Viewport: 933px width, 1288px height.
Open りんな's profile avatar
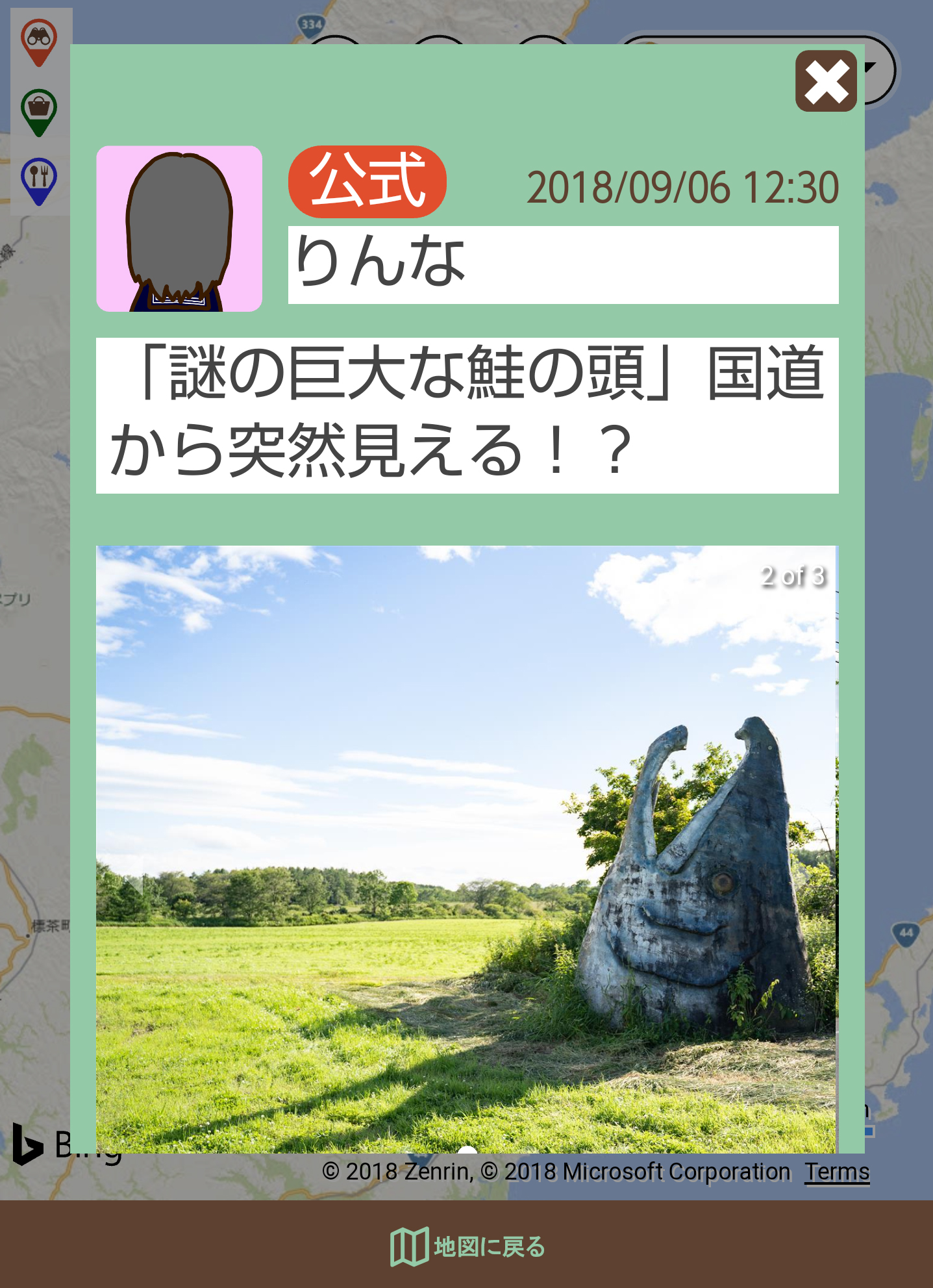[x=179, y=229]
